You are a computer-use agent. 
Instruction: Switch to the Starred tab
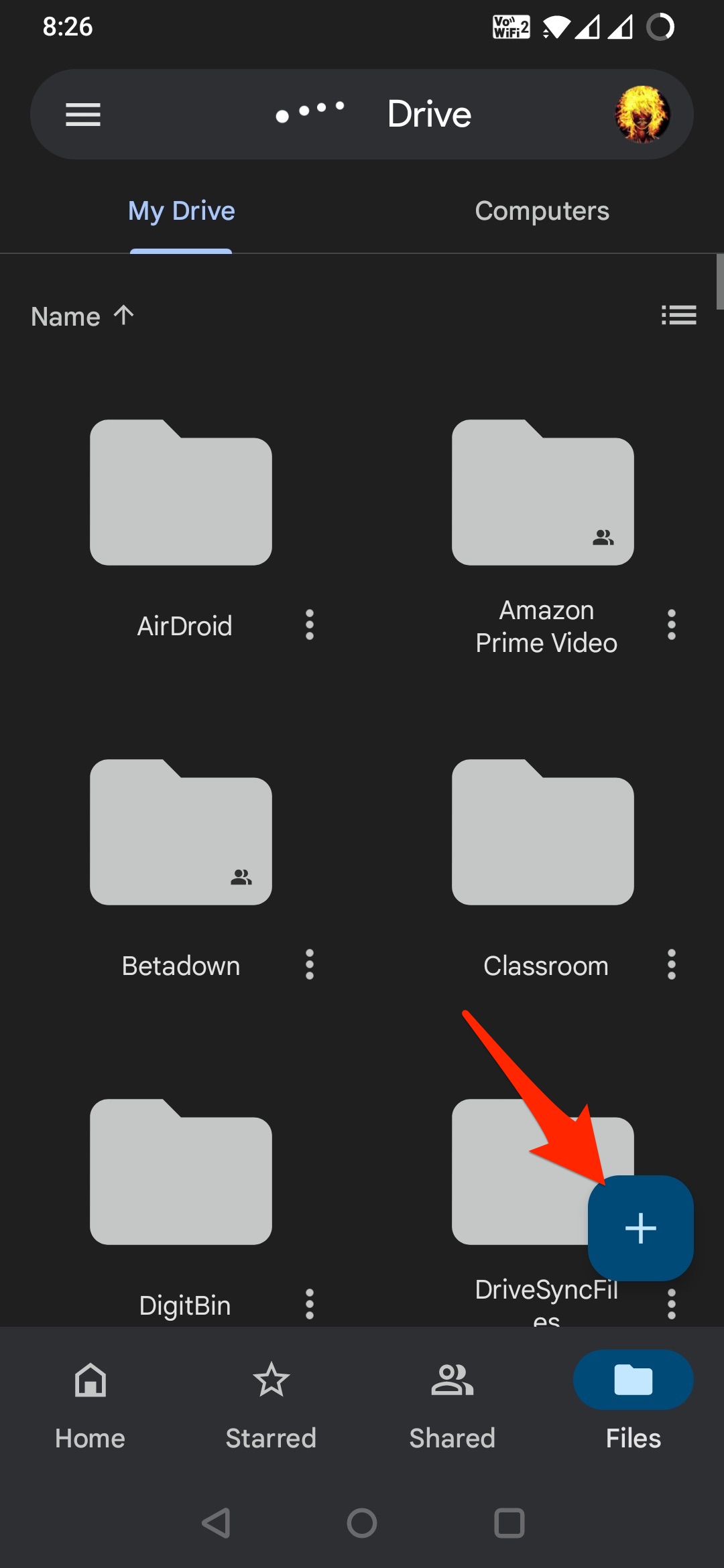(x=271, y=1400)
